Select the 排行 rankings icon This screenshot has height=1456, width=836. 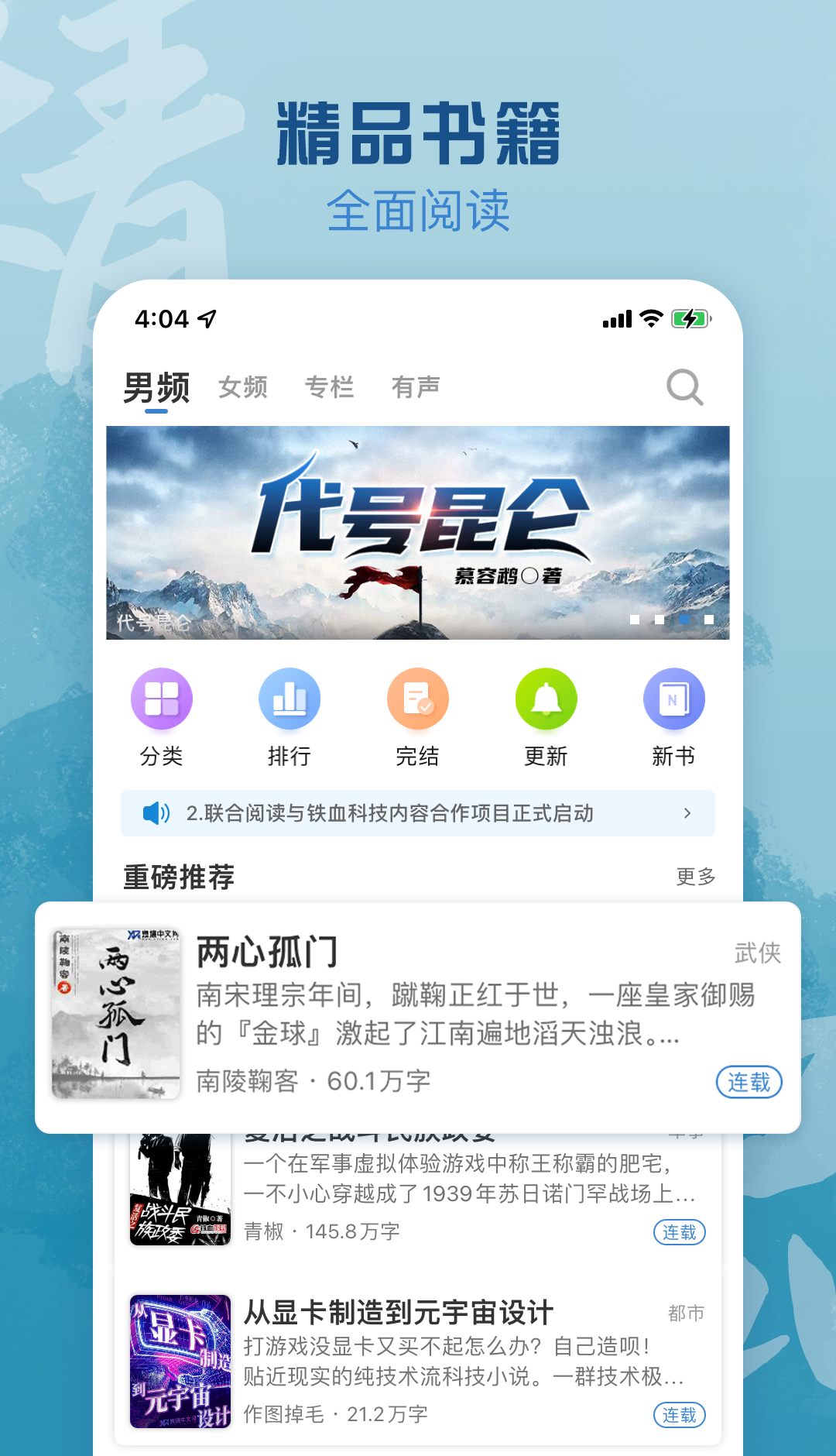point(290,698)
